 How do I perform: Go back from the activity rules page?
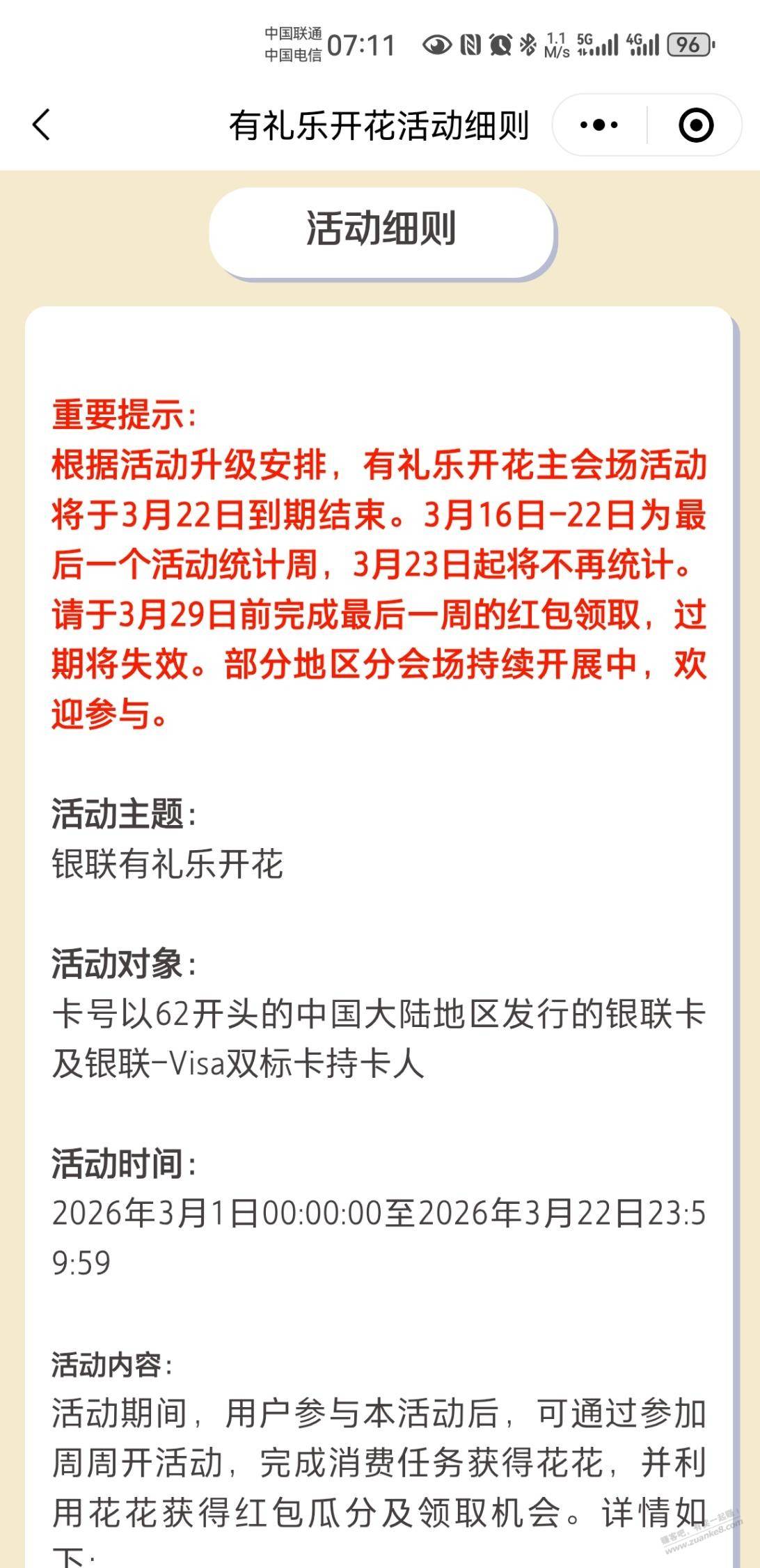[42, 125]
